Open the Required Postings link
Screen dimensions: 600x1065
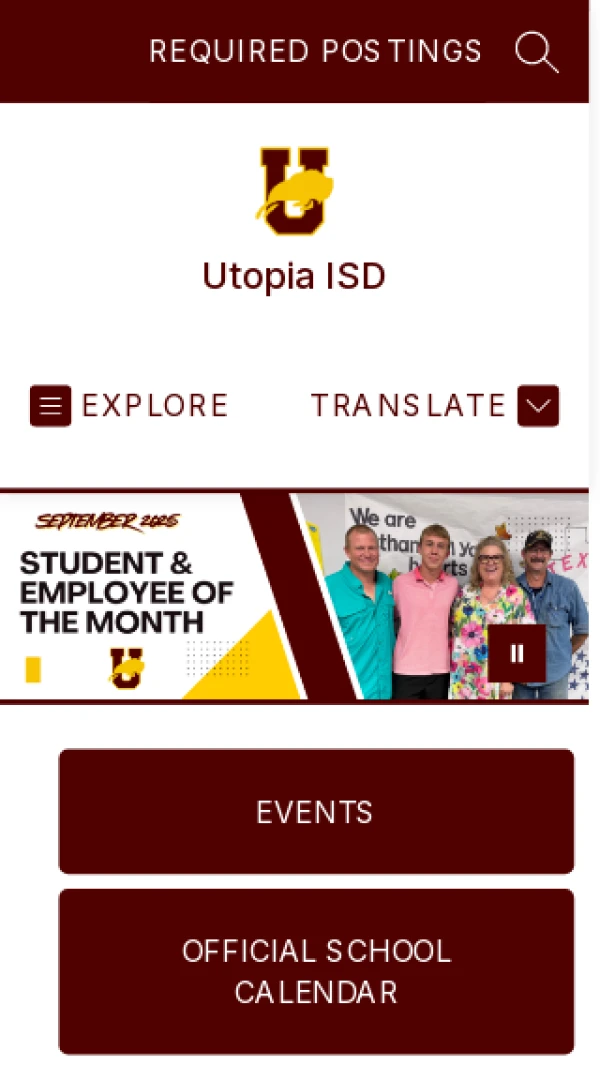coord(315,51)
